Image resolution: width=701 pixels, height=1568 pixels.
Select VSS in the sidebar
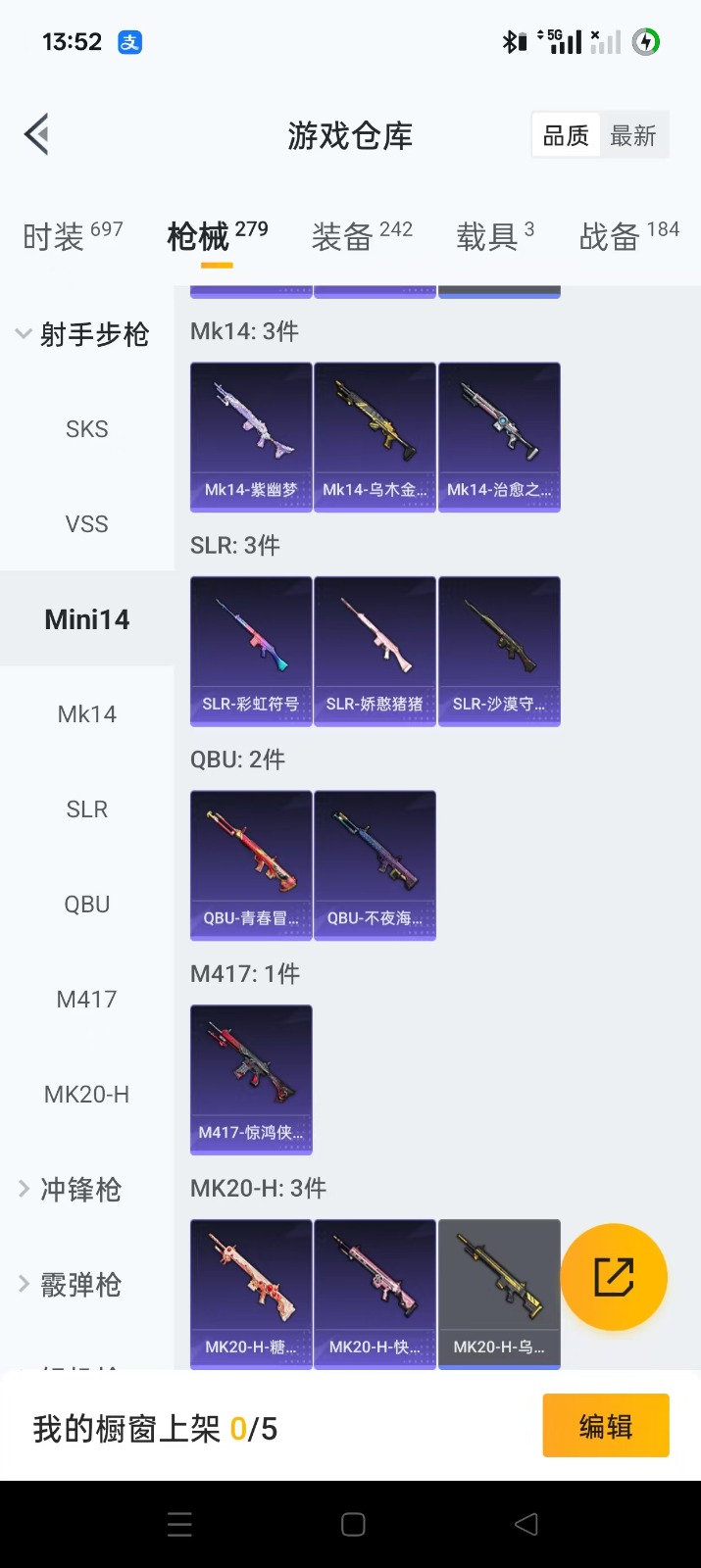[x=86, y=524]
